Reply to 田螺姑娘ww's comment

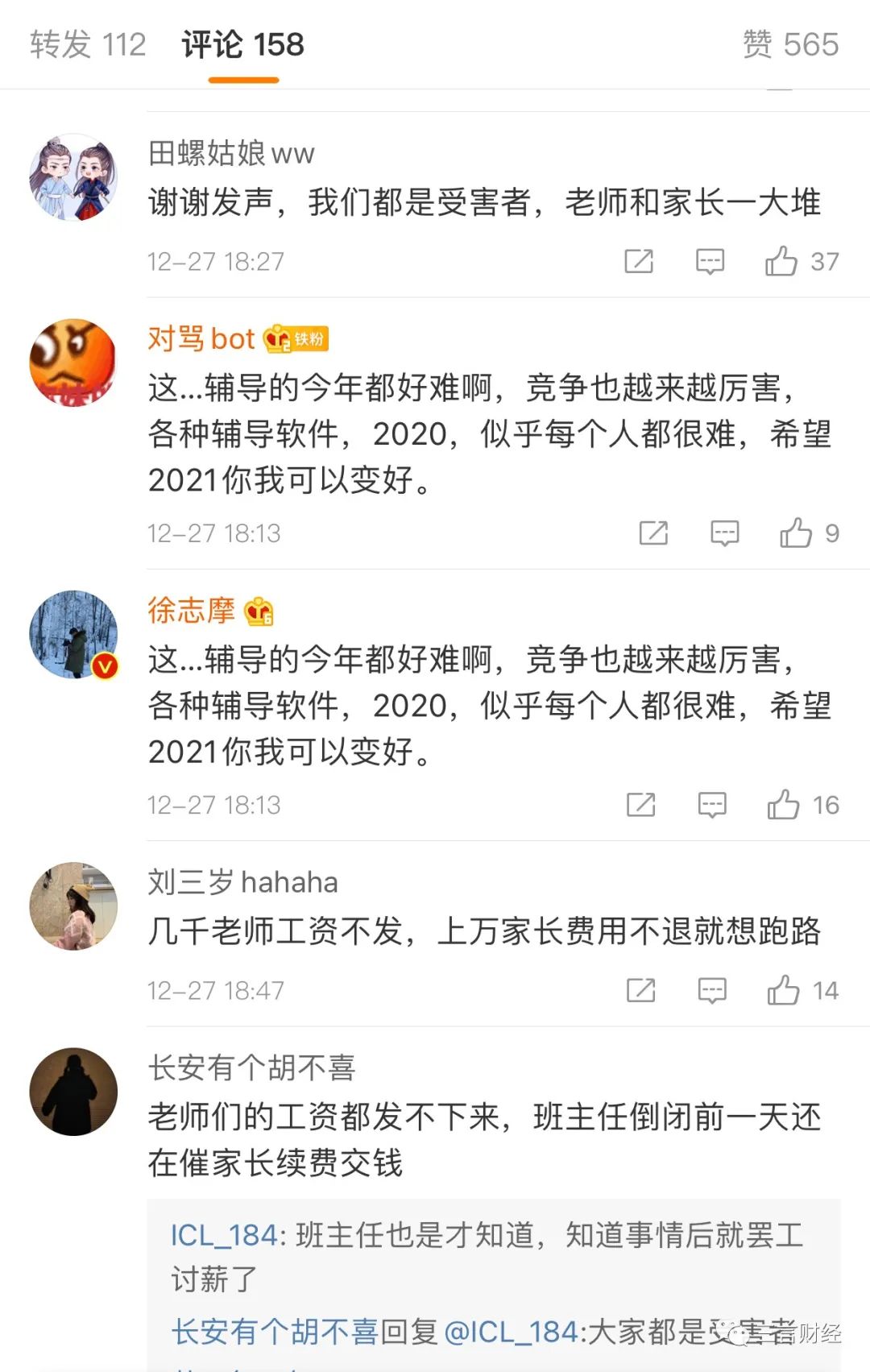tap(710, 261)
